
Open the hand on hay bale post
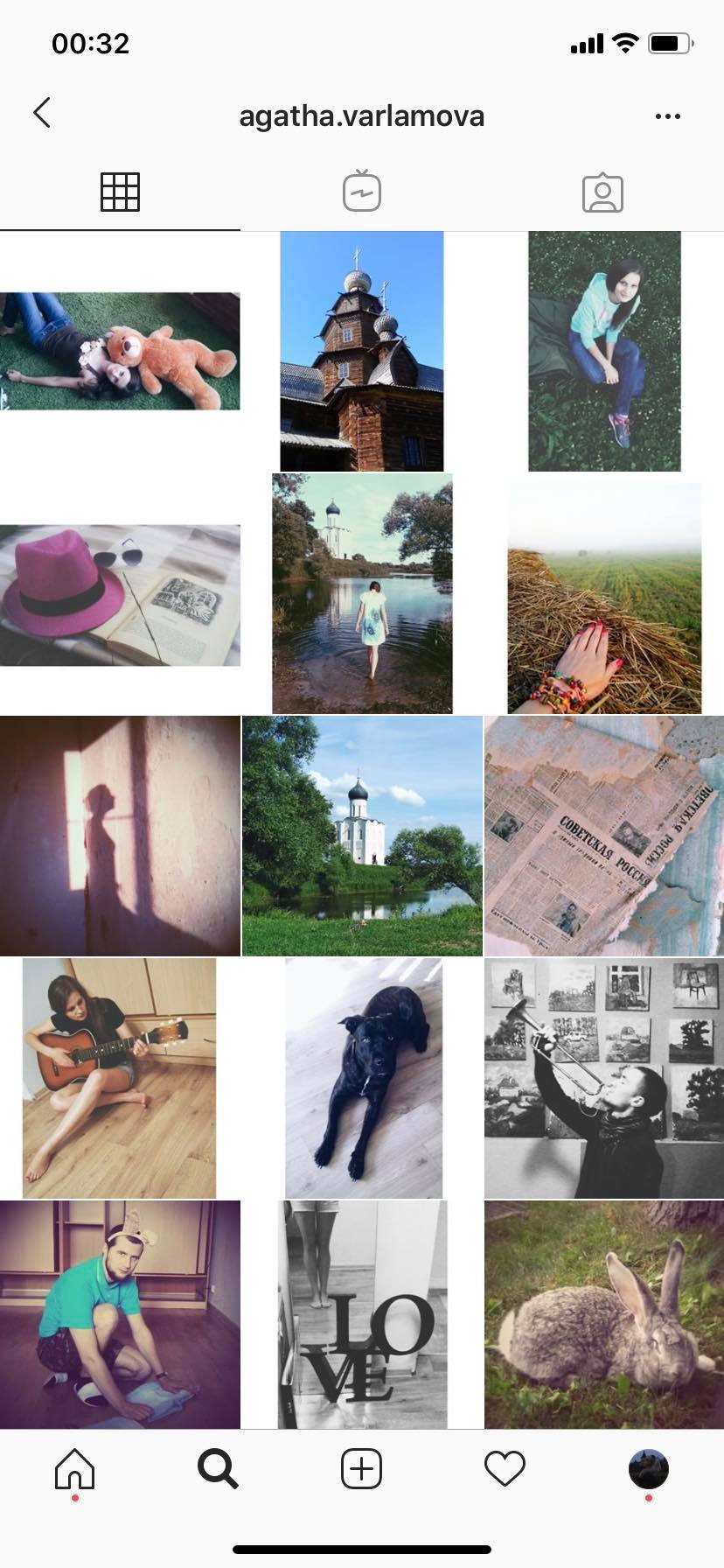(604, 598)
